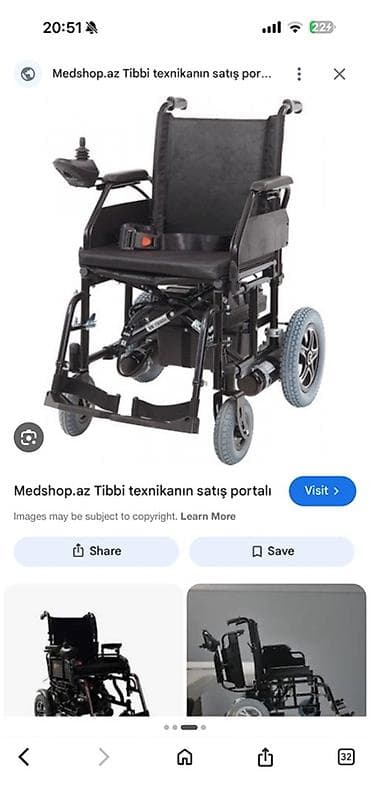Show the 32 open tabs
The width and height of the screenshot is (370, 804).
tap(346, 756)
